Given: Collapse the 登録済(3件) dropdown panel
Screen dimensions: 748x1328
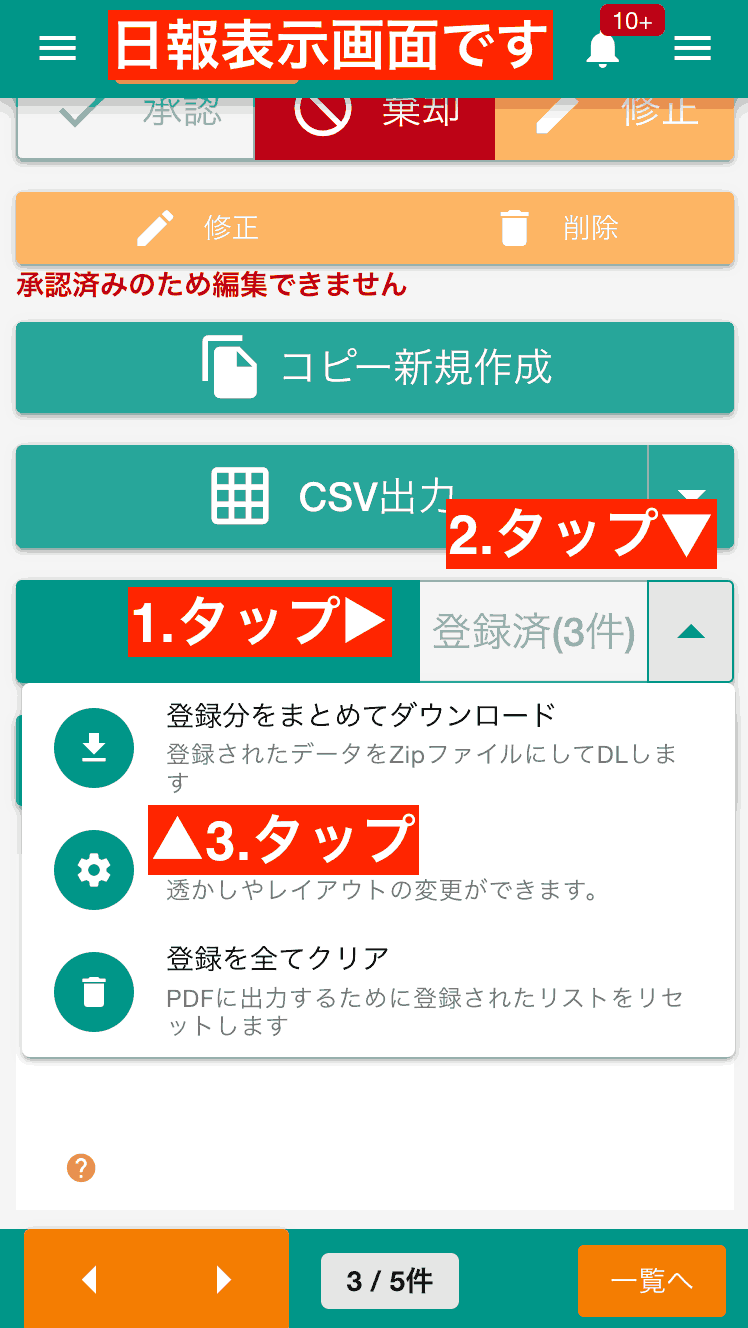Looking at the screenshot, I should (690, 631).
